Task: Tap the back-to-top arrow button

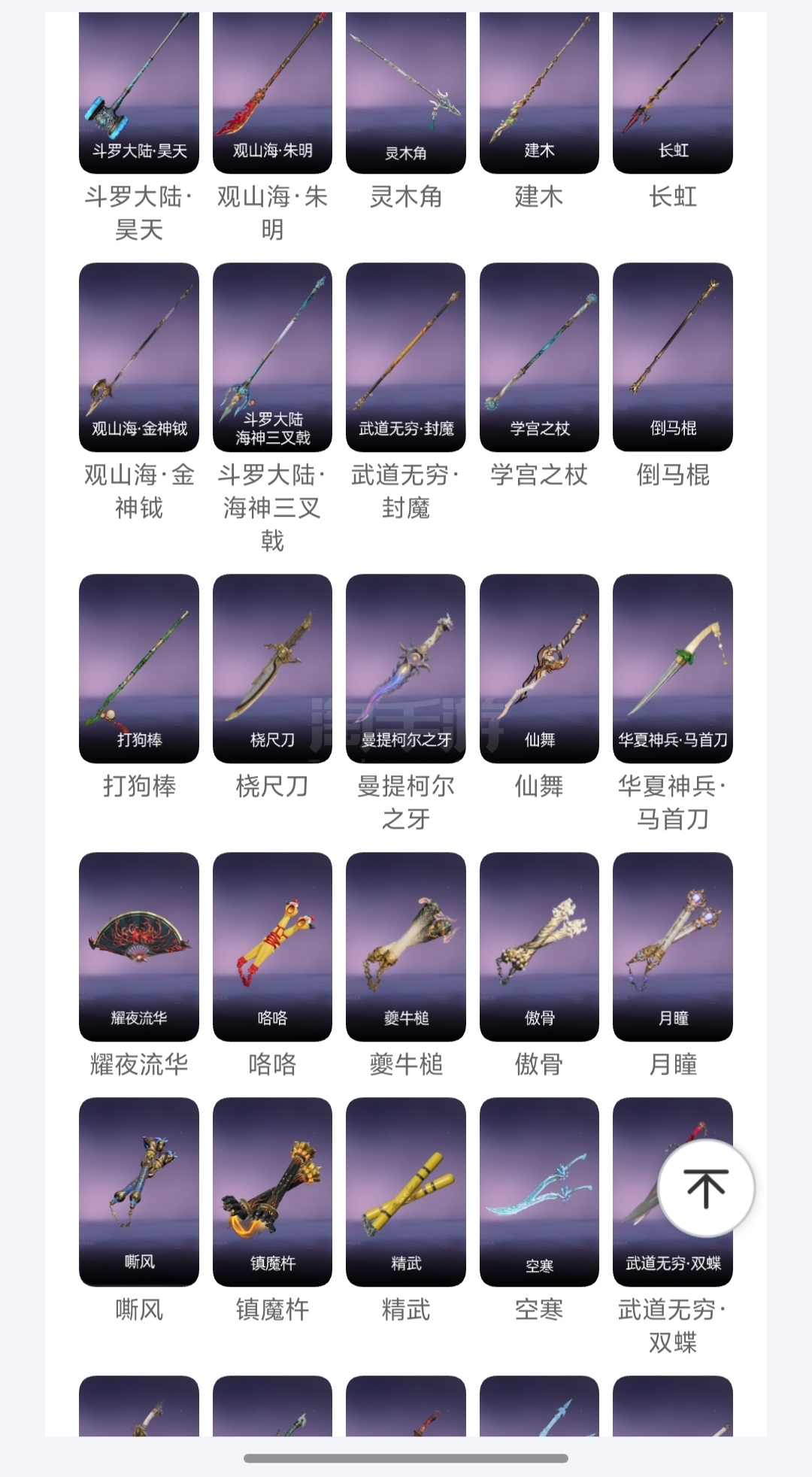Action: (706, 1188)
